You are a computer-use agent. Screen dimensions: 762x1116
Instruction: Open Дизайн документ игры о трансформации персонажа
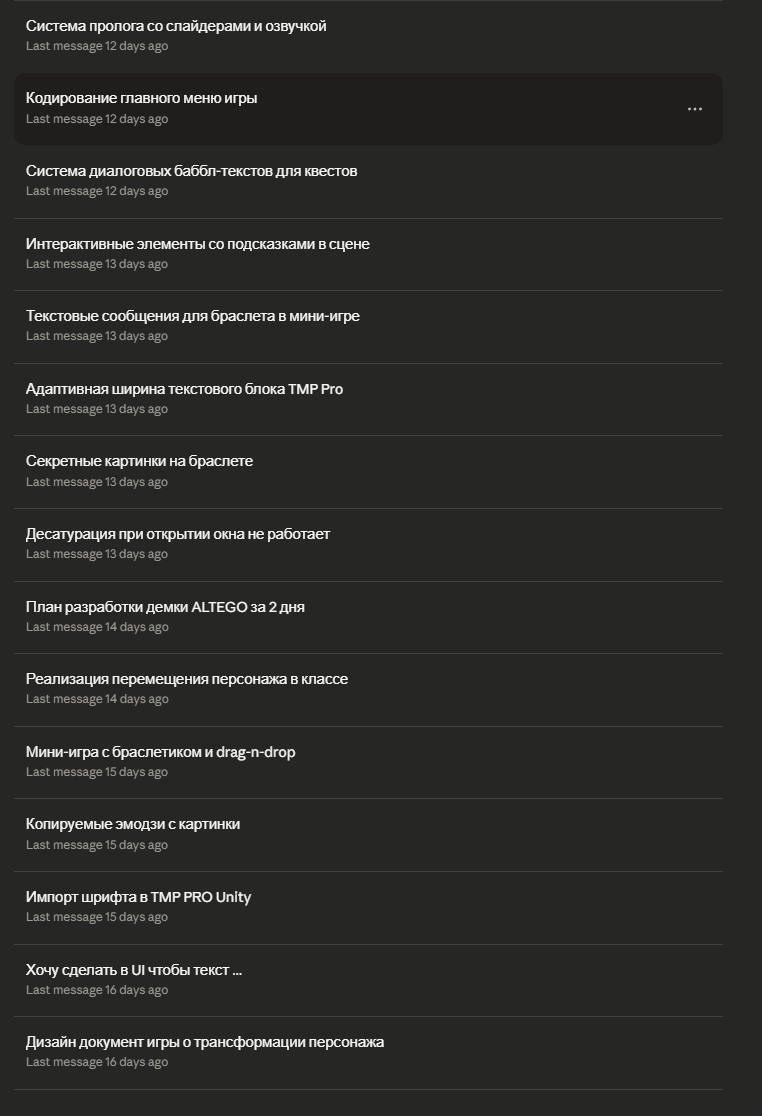[369, 1053]
